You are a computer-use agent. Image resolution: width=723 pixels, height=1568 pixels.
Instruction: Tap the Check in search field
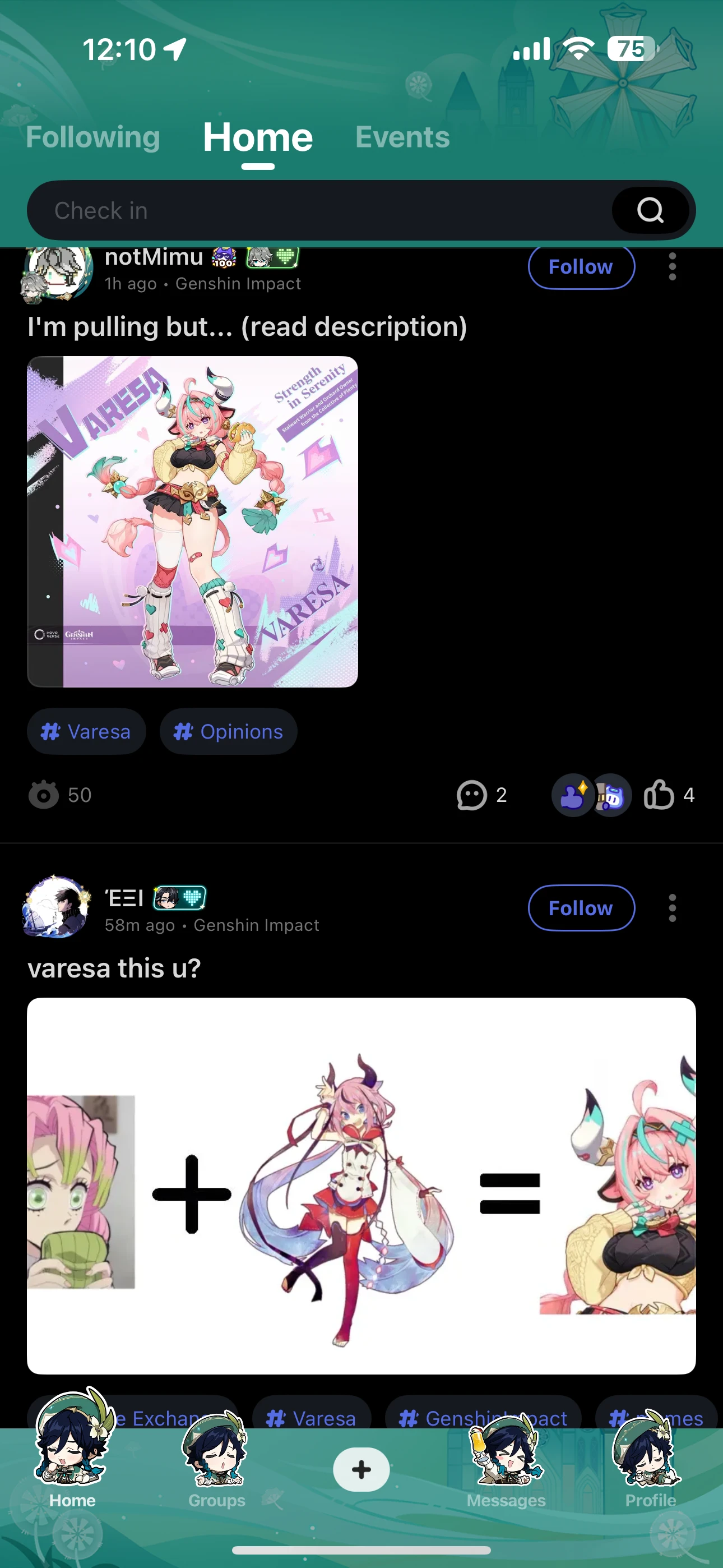(317, 211)
